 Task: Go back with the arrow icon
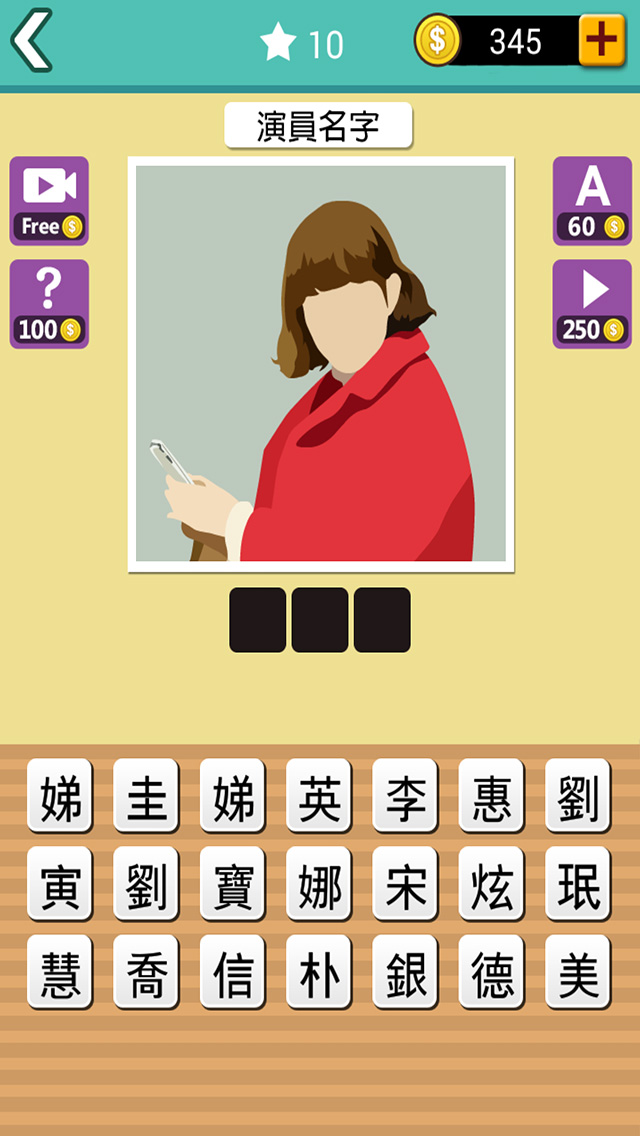(31, 42)
